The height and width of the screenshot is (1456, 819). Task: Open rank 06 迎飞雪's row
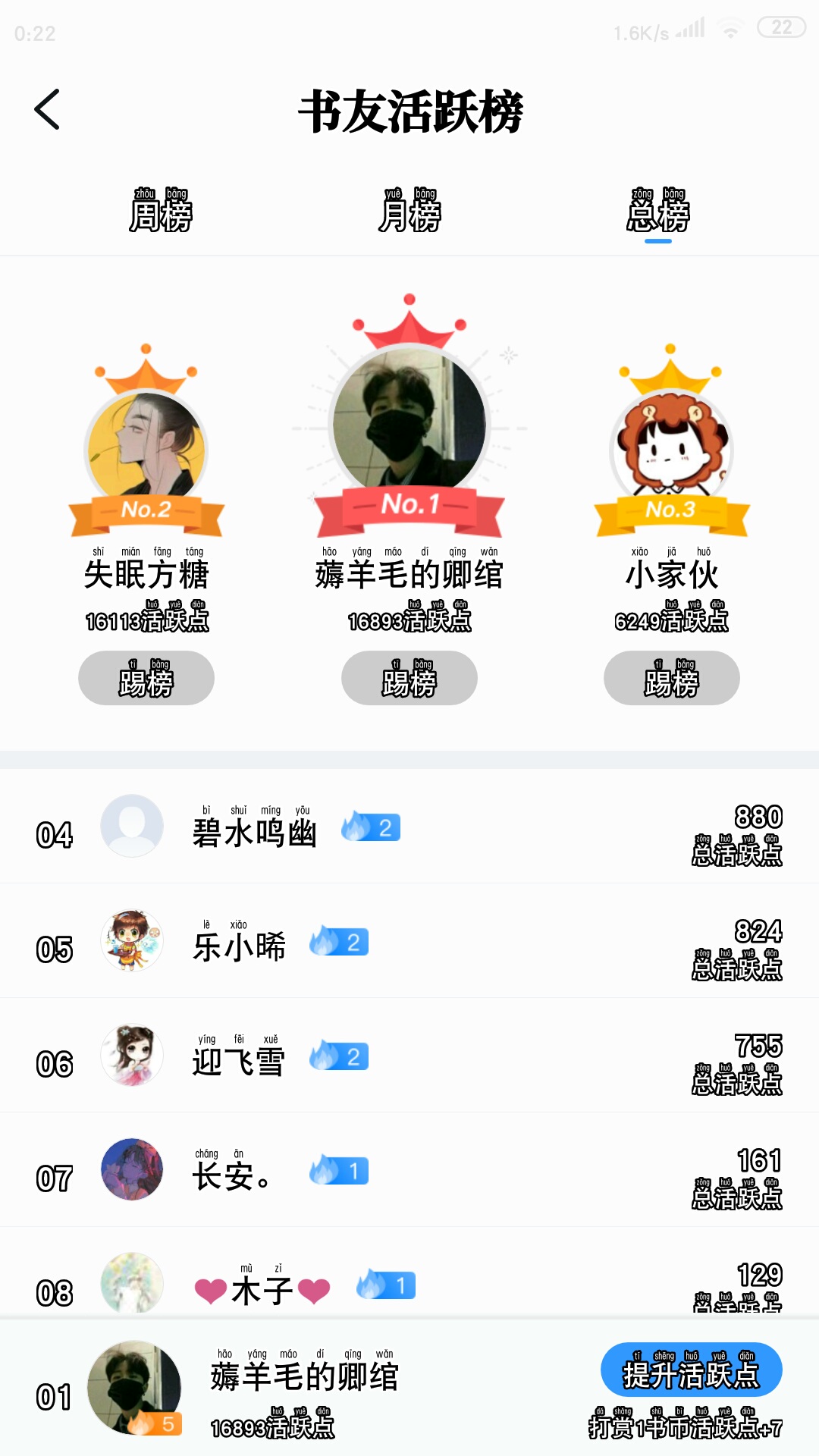[x=409, y=1056]
